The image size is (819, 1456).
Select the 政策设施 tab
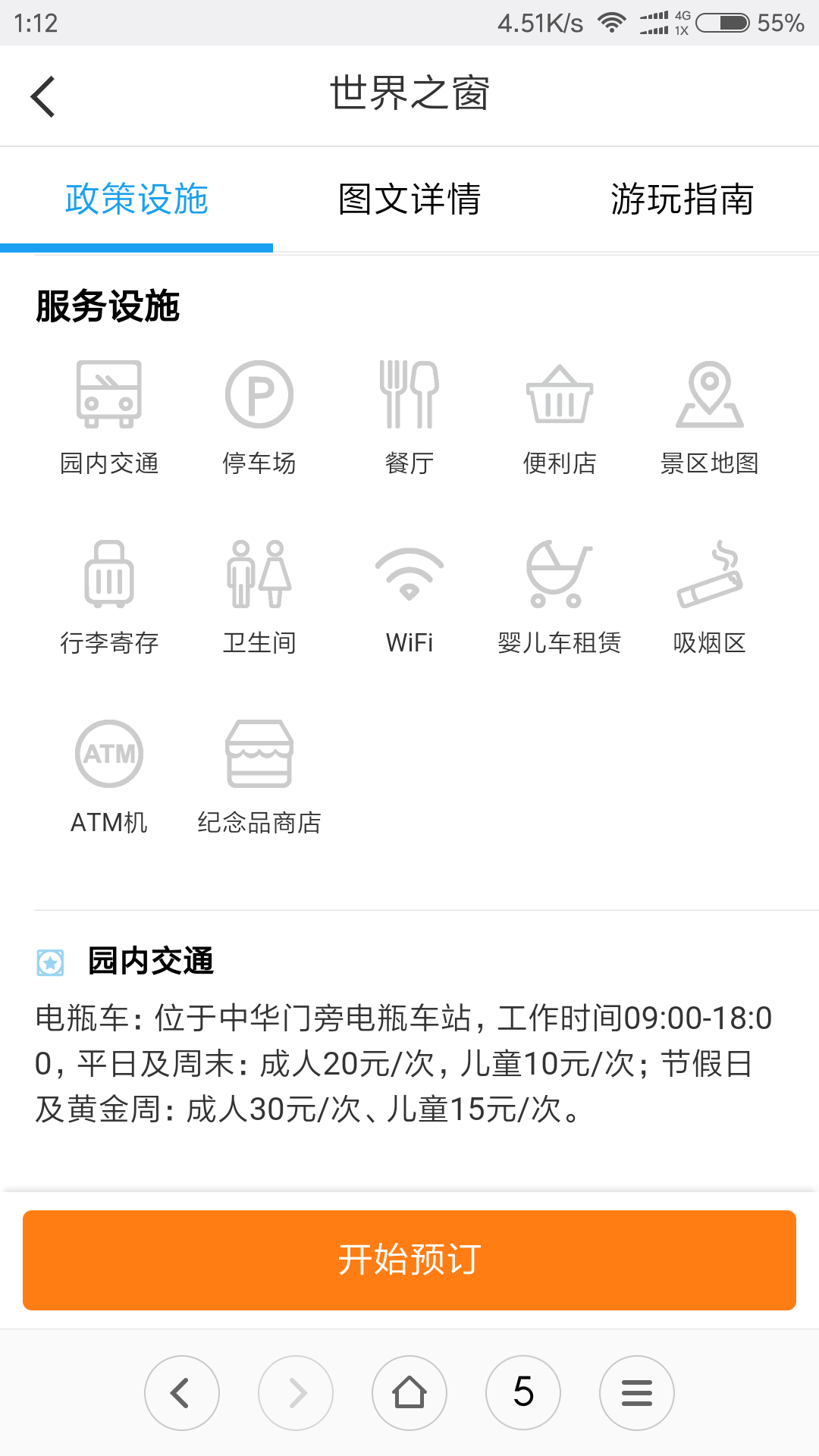coord(136,199)
